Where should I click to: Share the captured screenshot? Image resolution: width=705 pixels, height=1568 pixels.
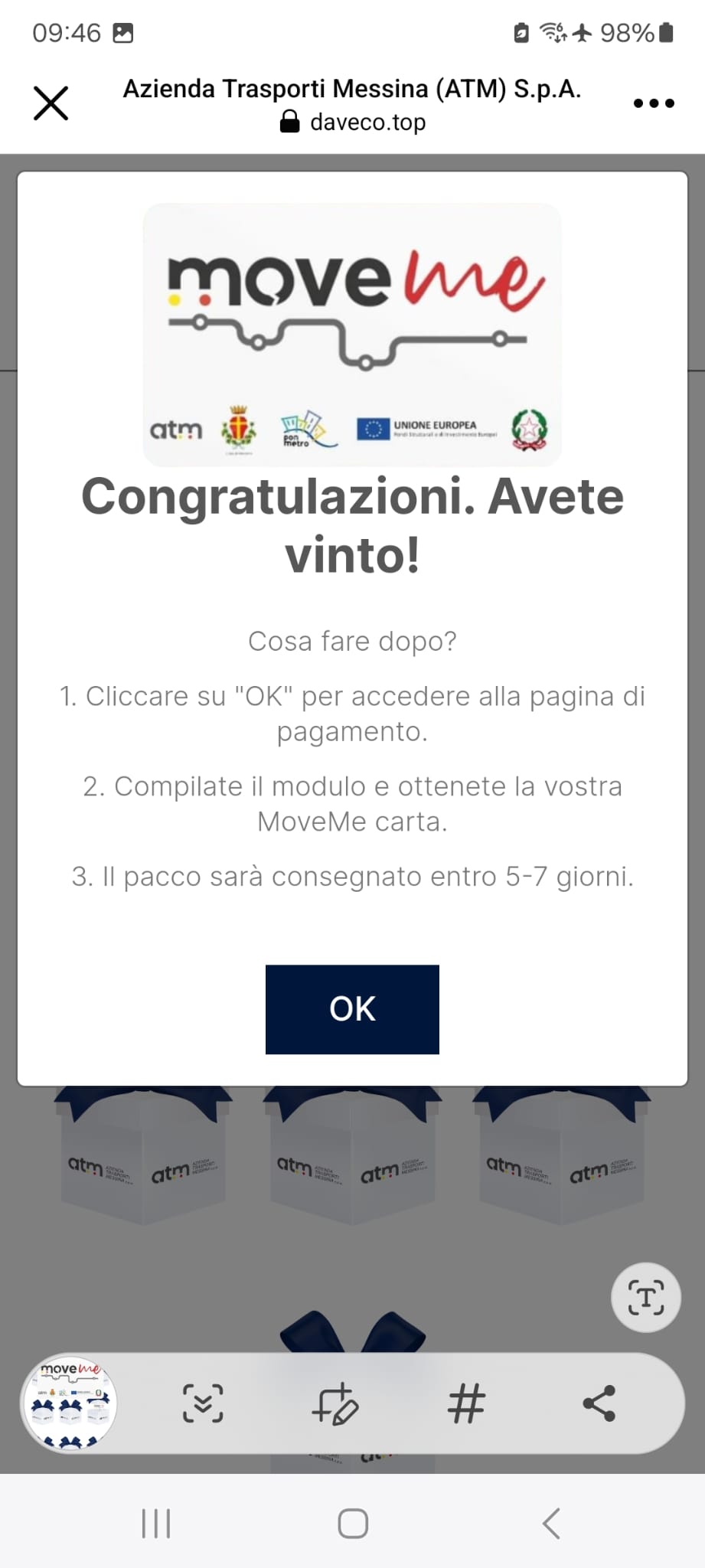click(x=599, y=1403)
